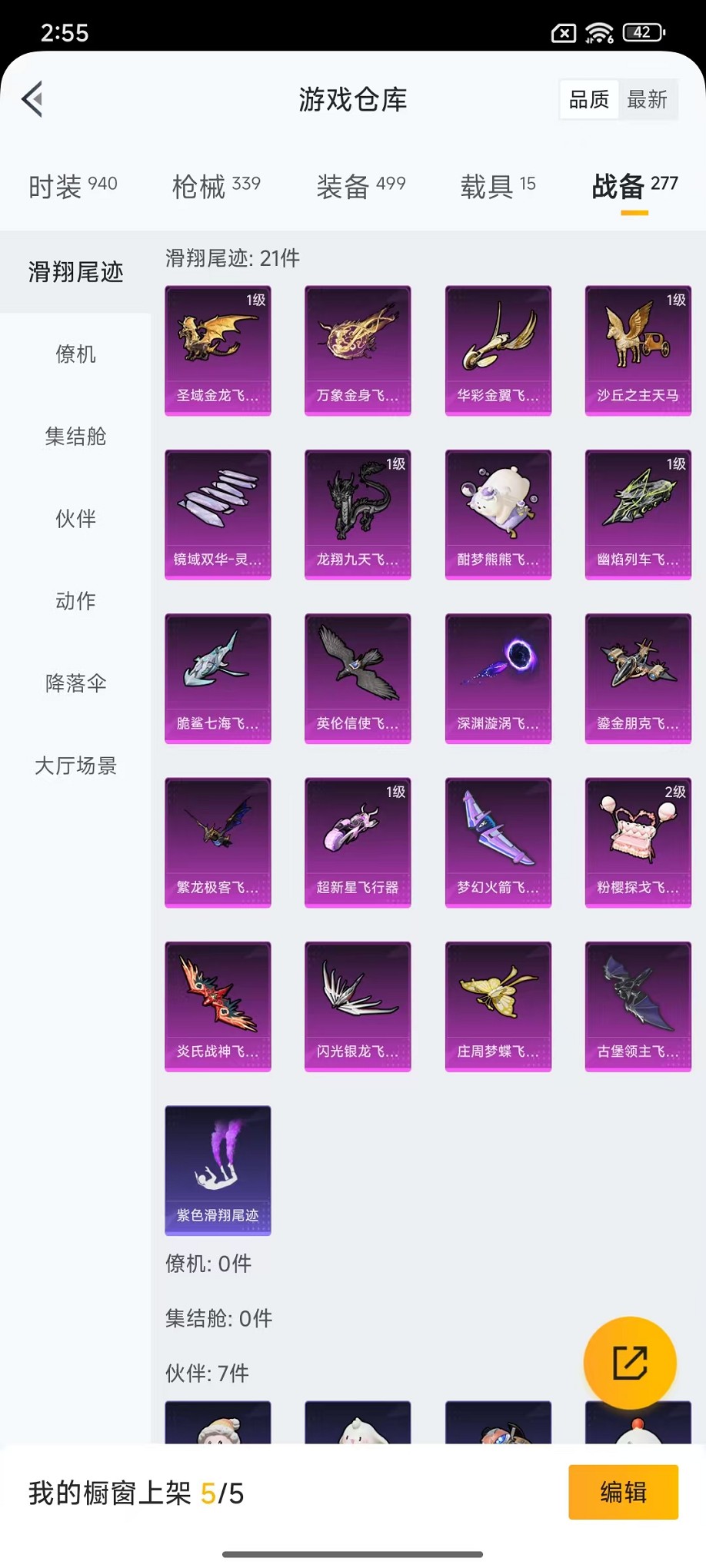Select 伙伴 in the side menu
The height and width of the screenshot is (1568, 706).
pos(75,519)
